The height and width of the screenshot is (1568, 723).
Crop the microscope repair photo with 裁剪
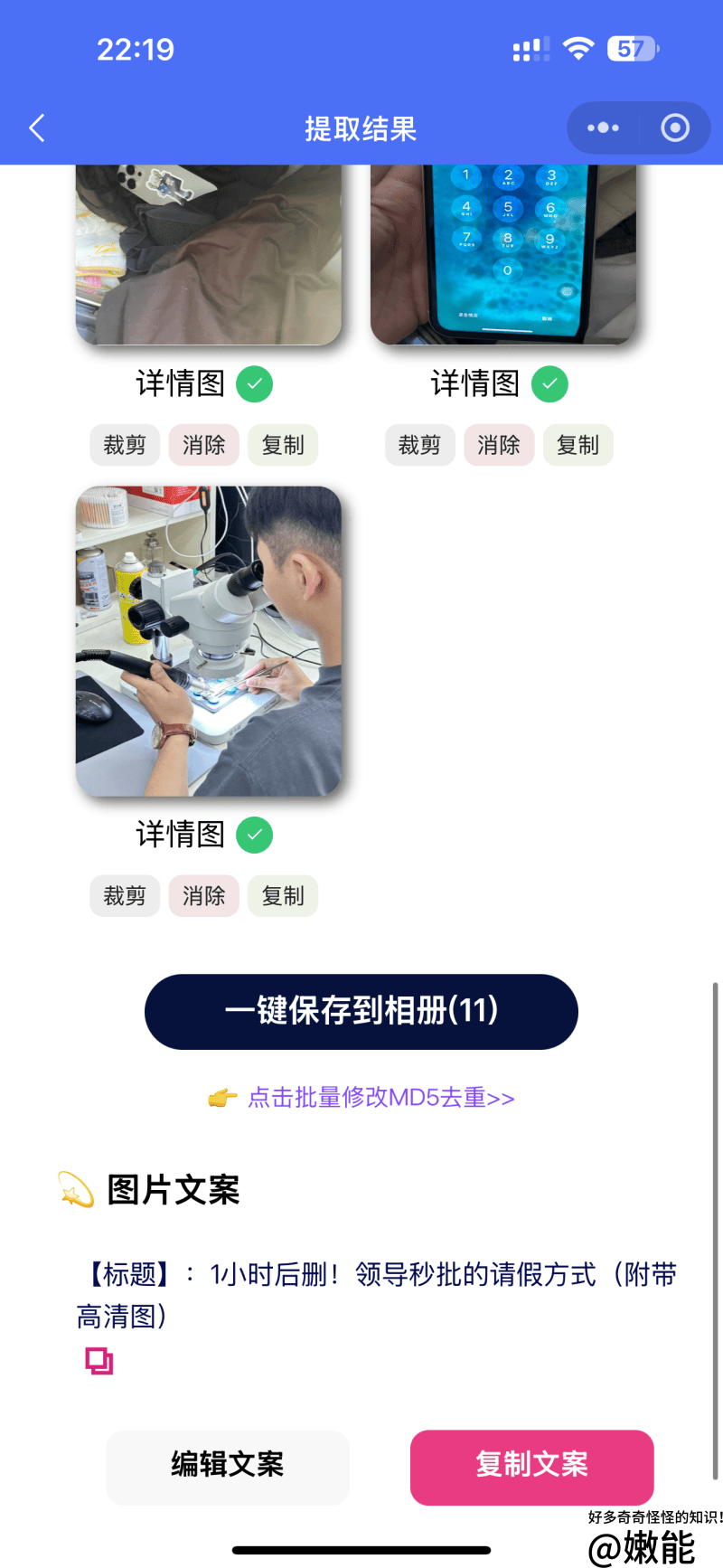tap(125, 896)
